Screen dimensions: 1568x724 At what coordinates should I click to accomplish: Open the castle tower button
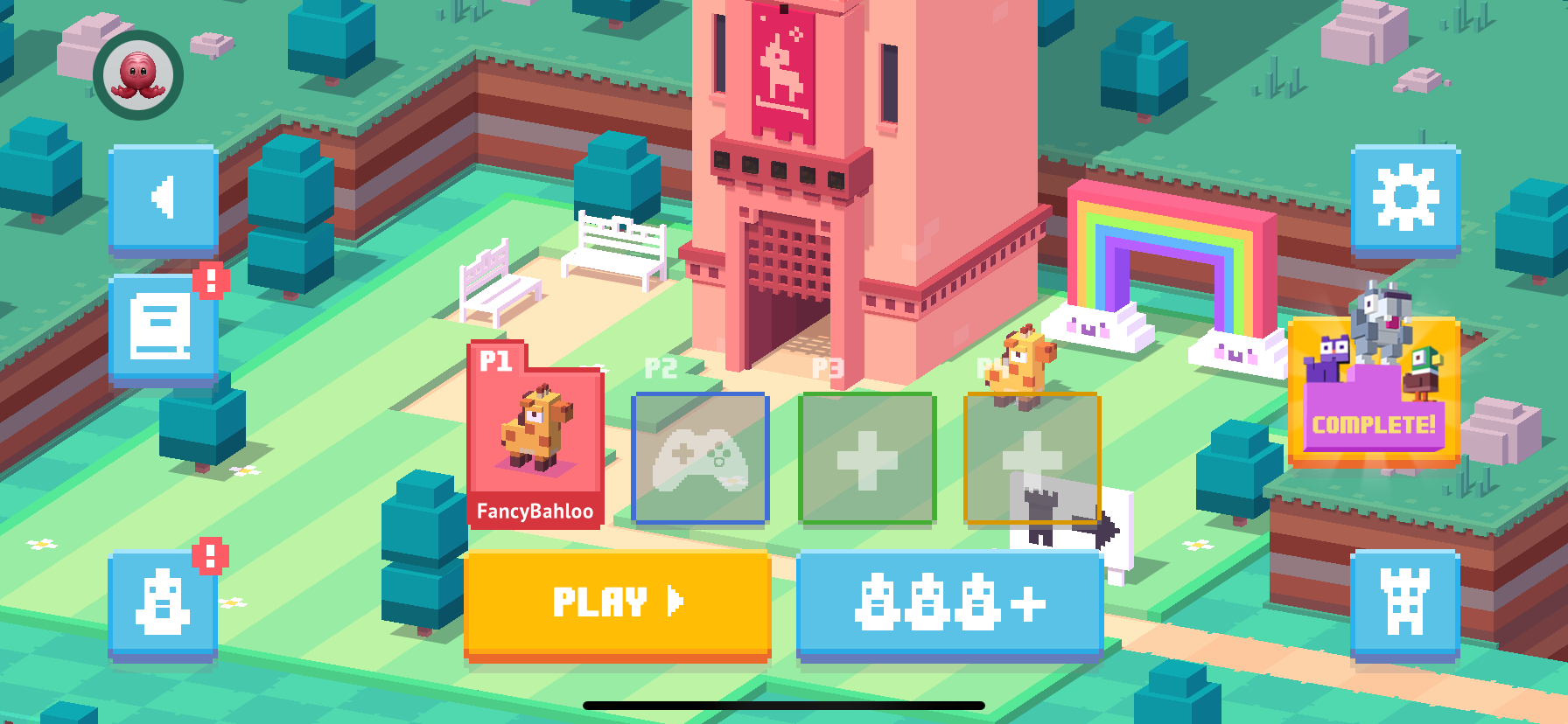click(1405, 602)
